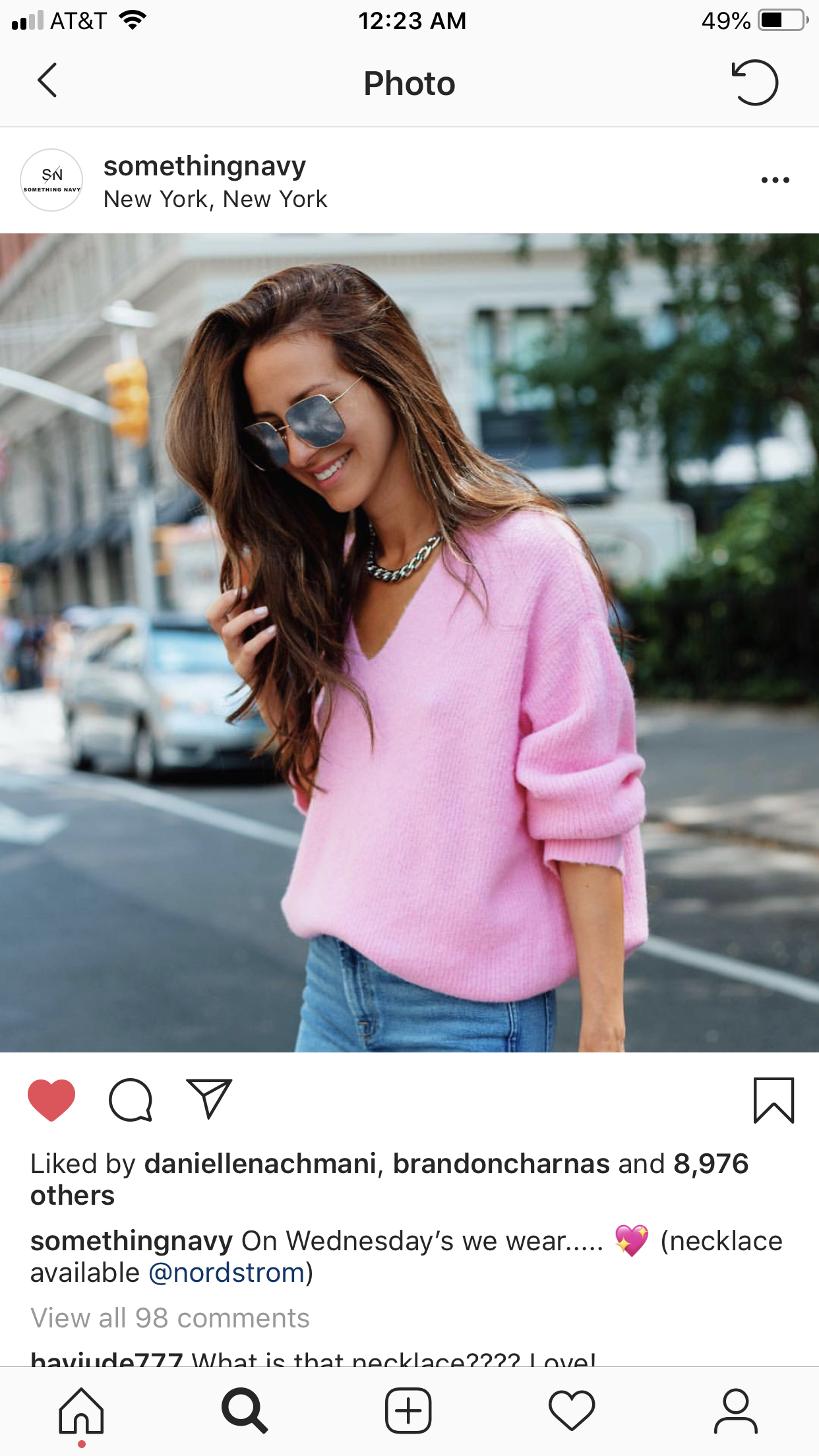Switch to the Home tab
Screen dimensions: 819x1456
(82, 1411)
